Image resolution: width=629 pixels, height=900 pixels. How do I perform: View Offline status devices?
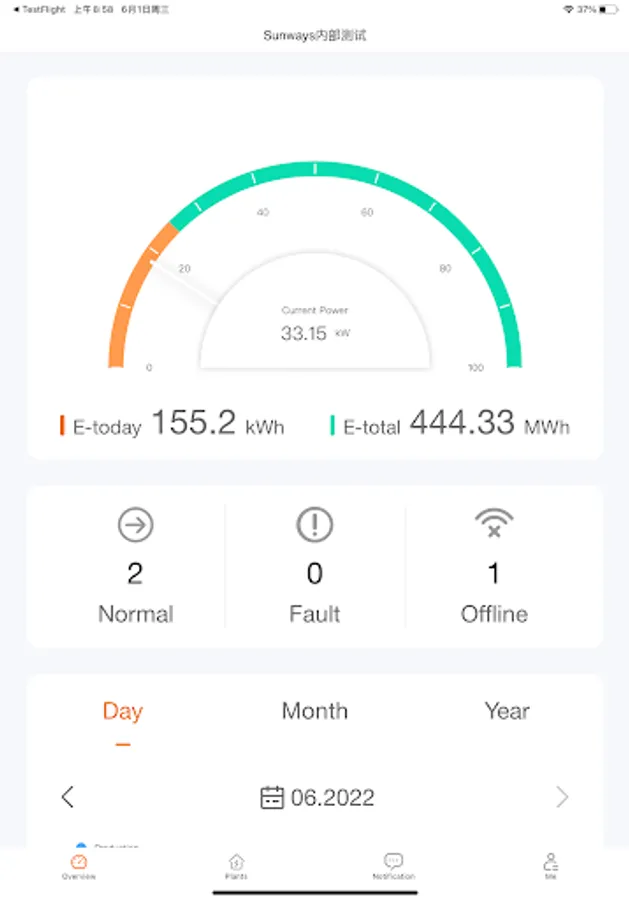(494, 567)
